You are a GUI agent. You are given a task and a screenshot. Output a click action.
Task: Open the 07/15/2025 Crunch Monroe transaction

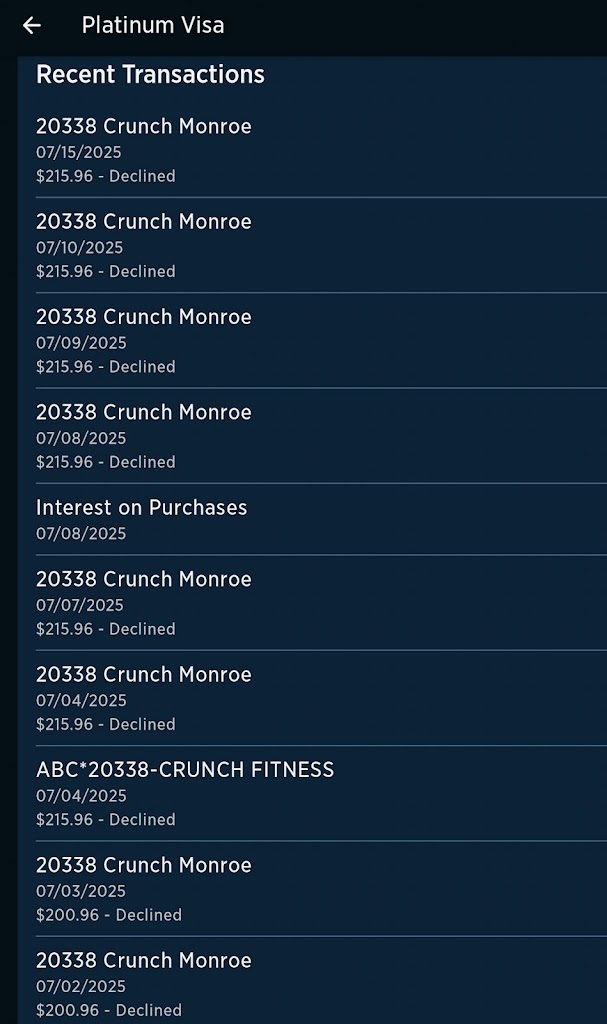pyautogui.click(x=300, y=150)
